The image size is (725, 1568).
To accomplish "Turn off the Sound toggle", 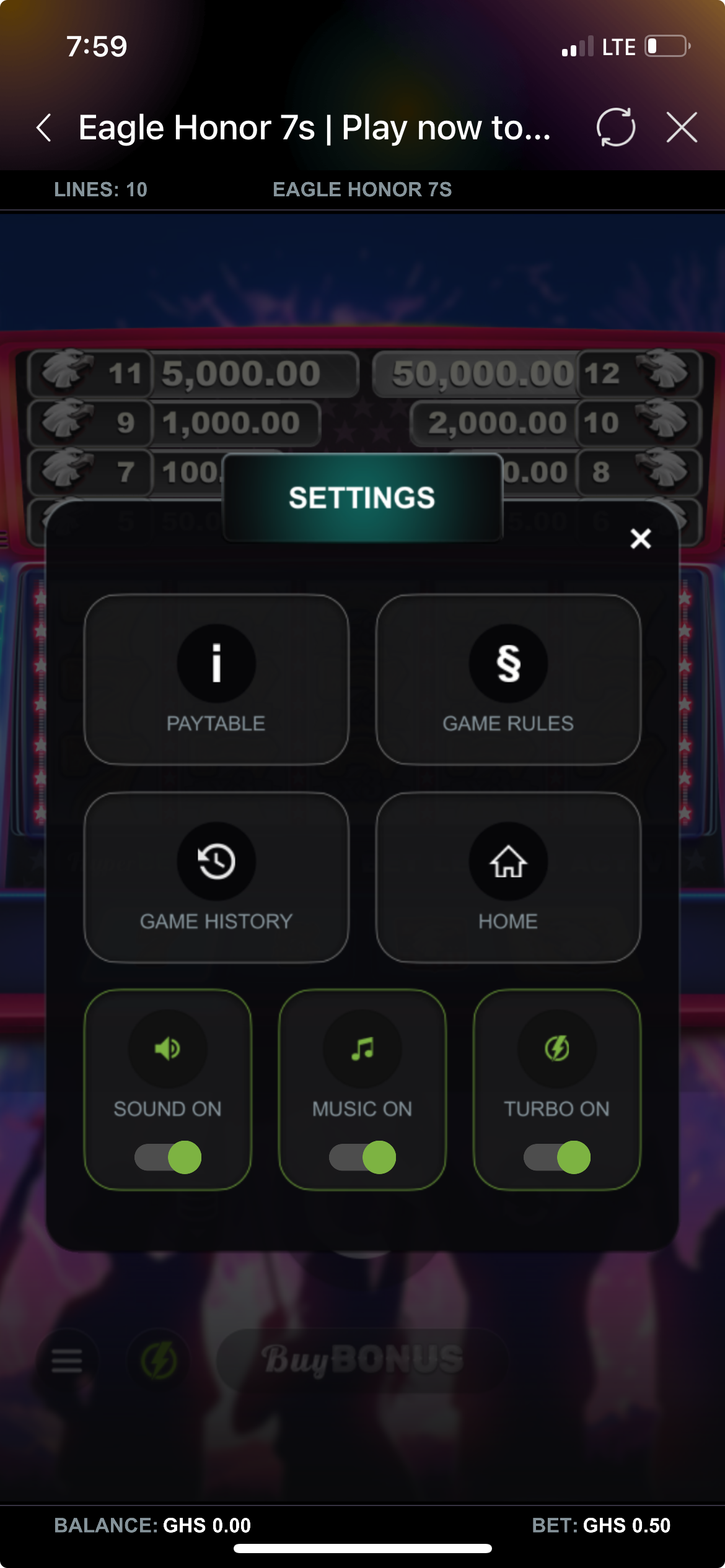I will click(168, 1157).
